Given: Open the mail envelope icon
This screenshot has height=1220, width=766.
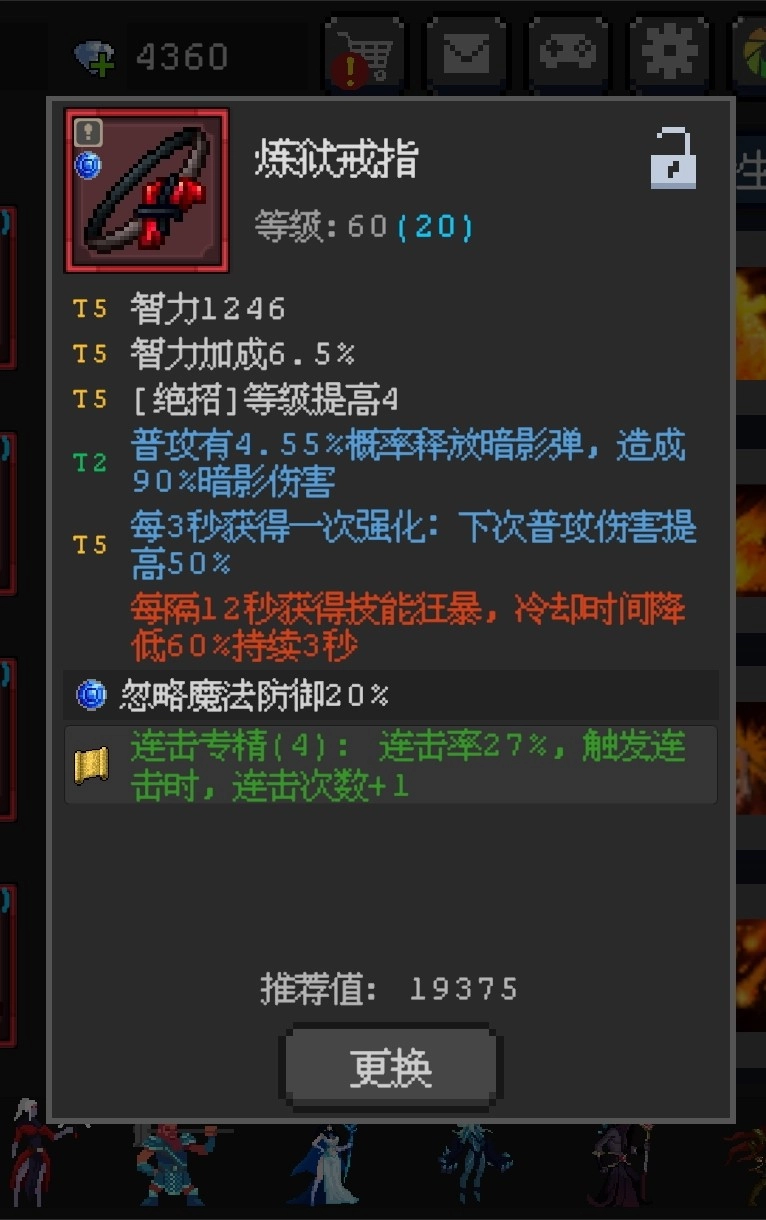Looking at the screenshot, I should click(x=466, y=54).
